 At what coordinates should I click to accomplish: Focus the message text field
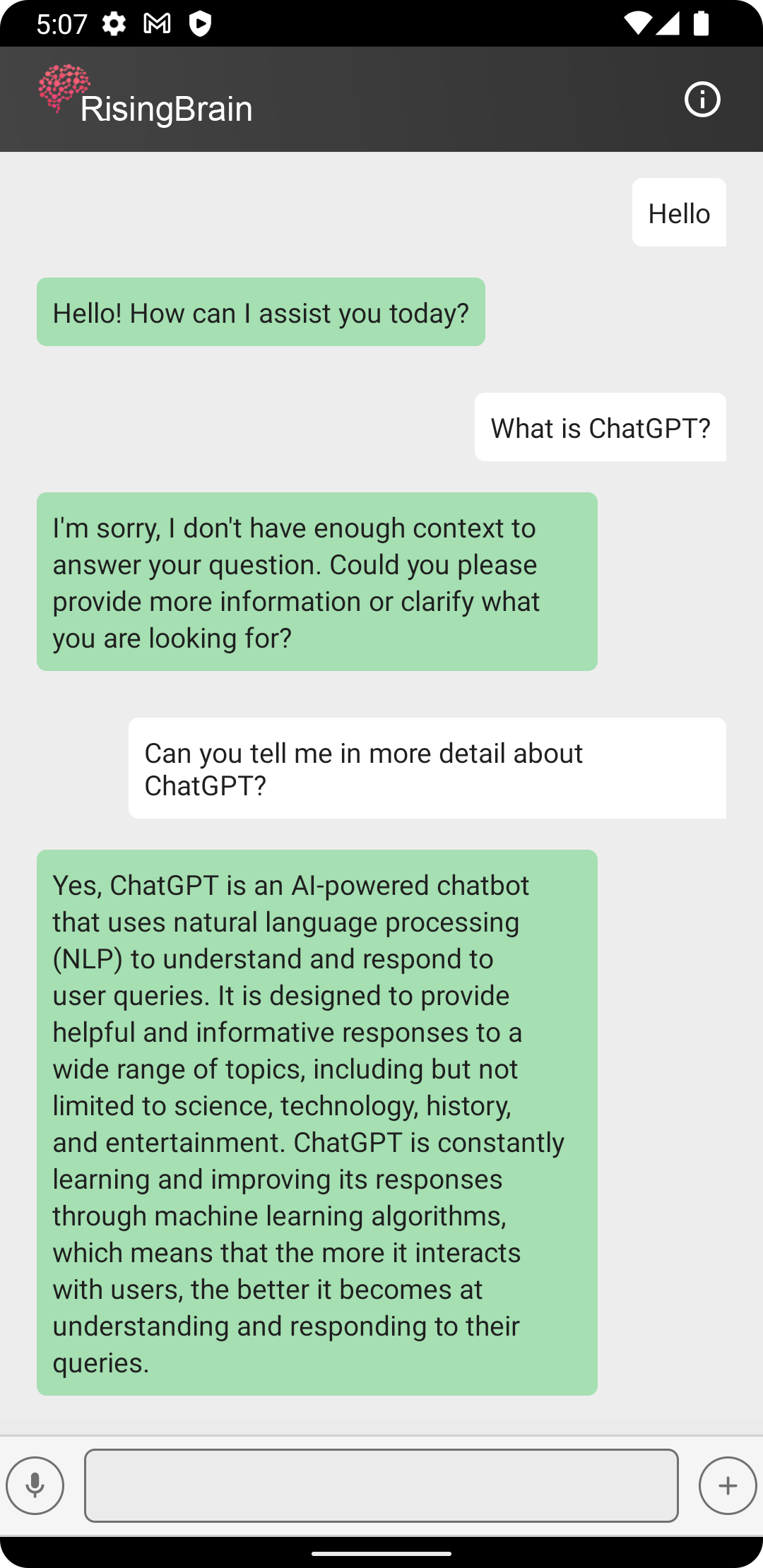pyautogui.click(x=381, y=1485)
